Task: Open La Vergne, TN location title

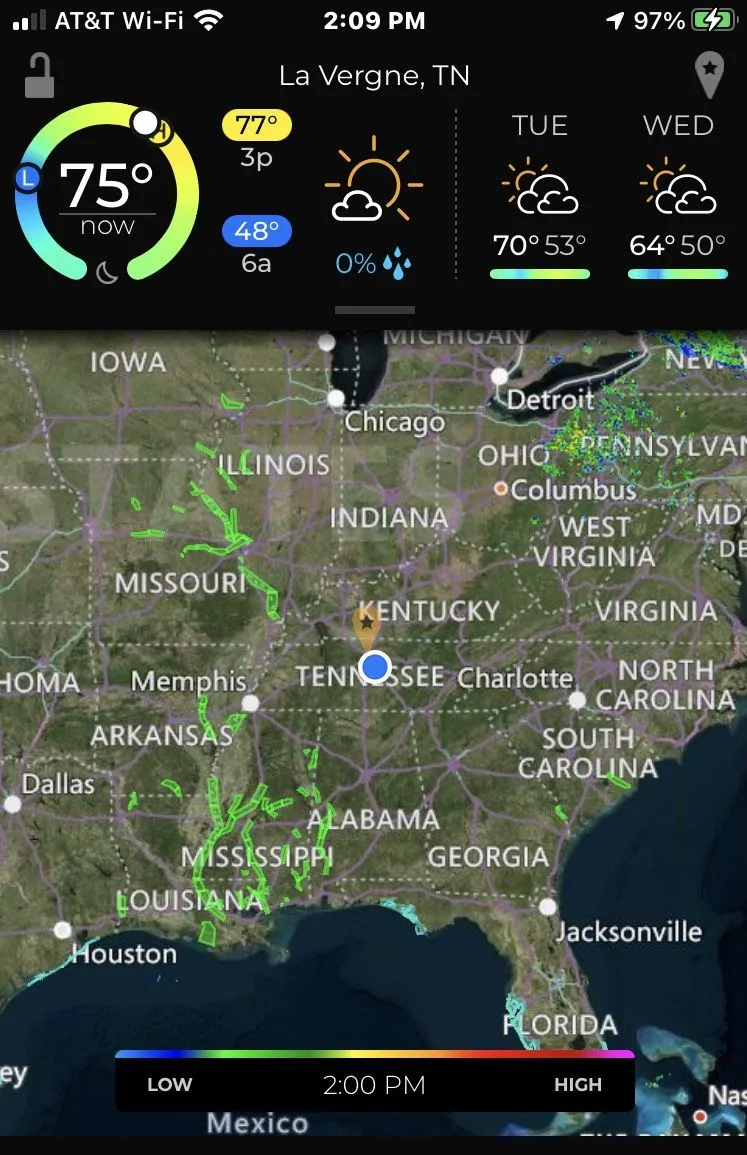Action: 374,76
